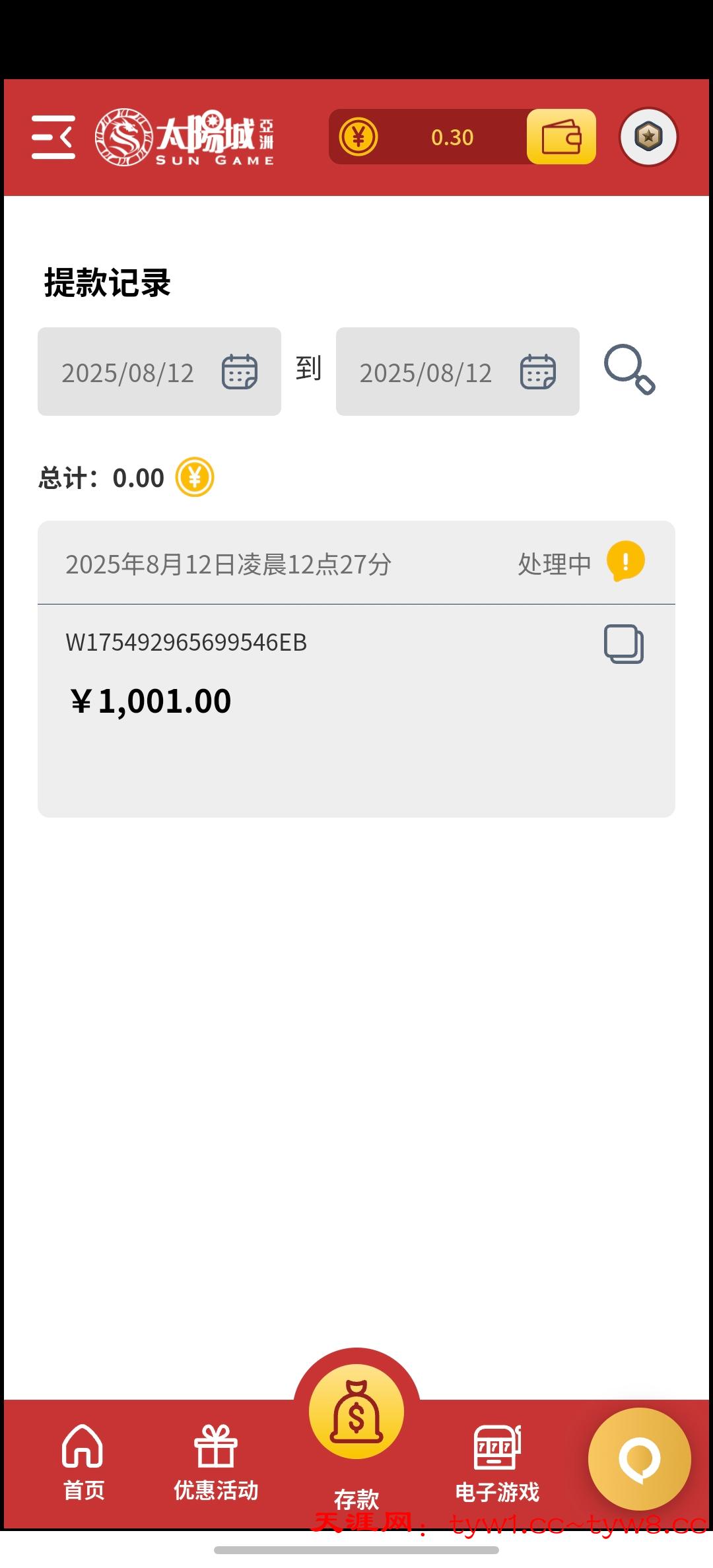Open the member level badge icon
The image size is (713, 1568).
pyautogui.click(x=648, y=137)
